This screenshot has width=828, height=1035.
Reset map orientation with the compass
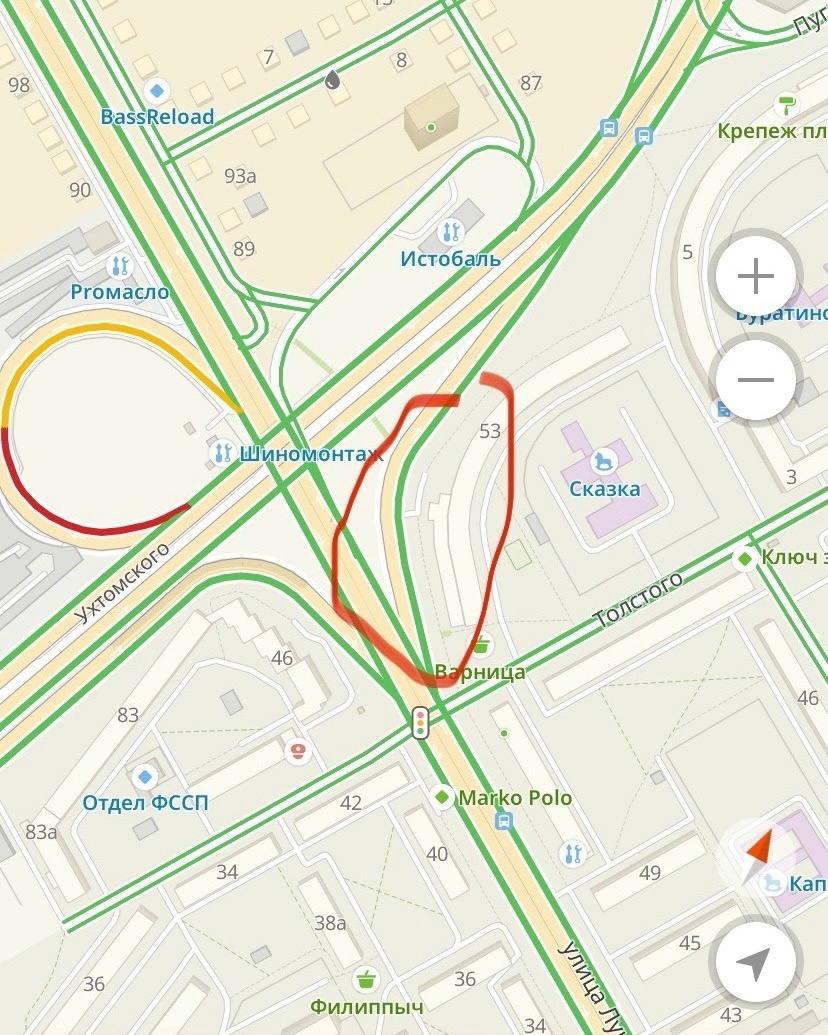click(758, 851)
